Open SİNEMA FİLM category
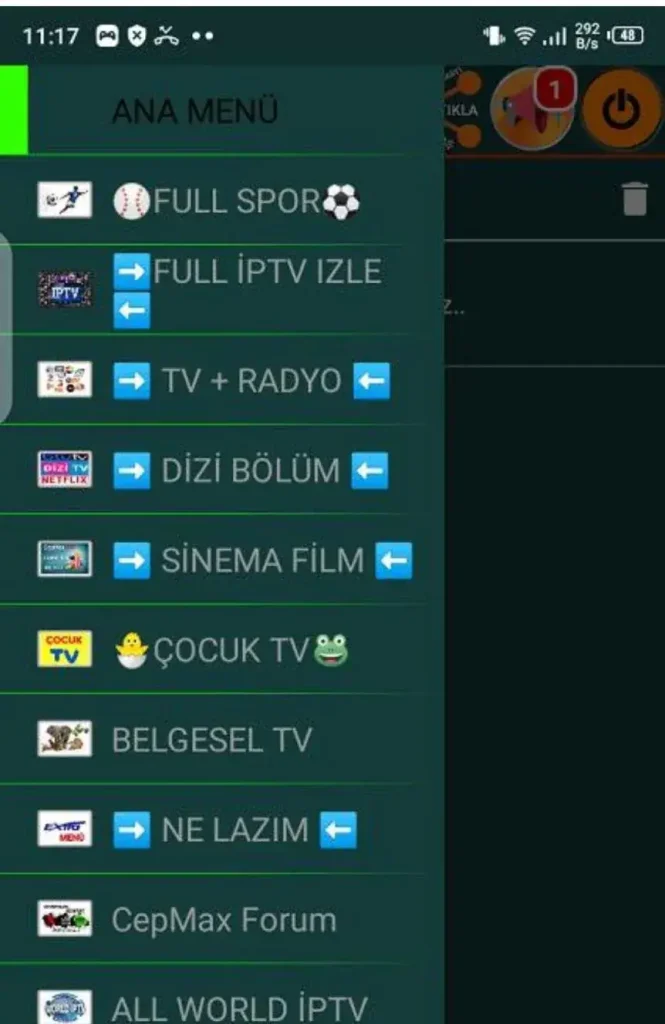 pyautogui.click(x=261, y=561)
